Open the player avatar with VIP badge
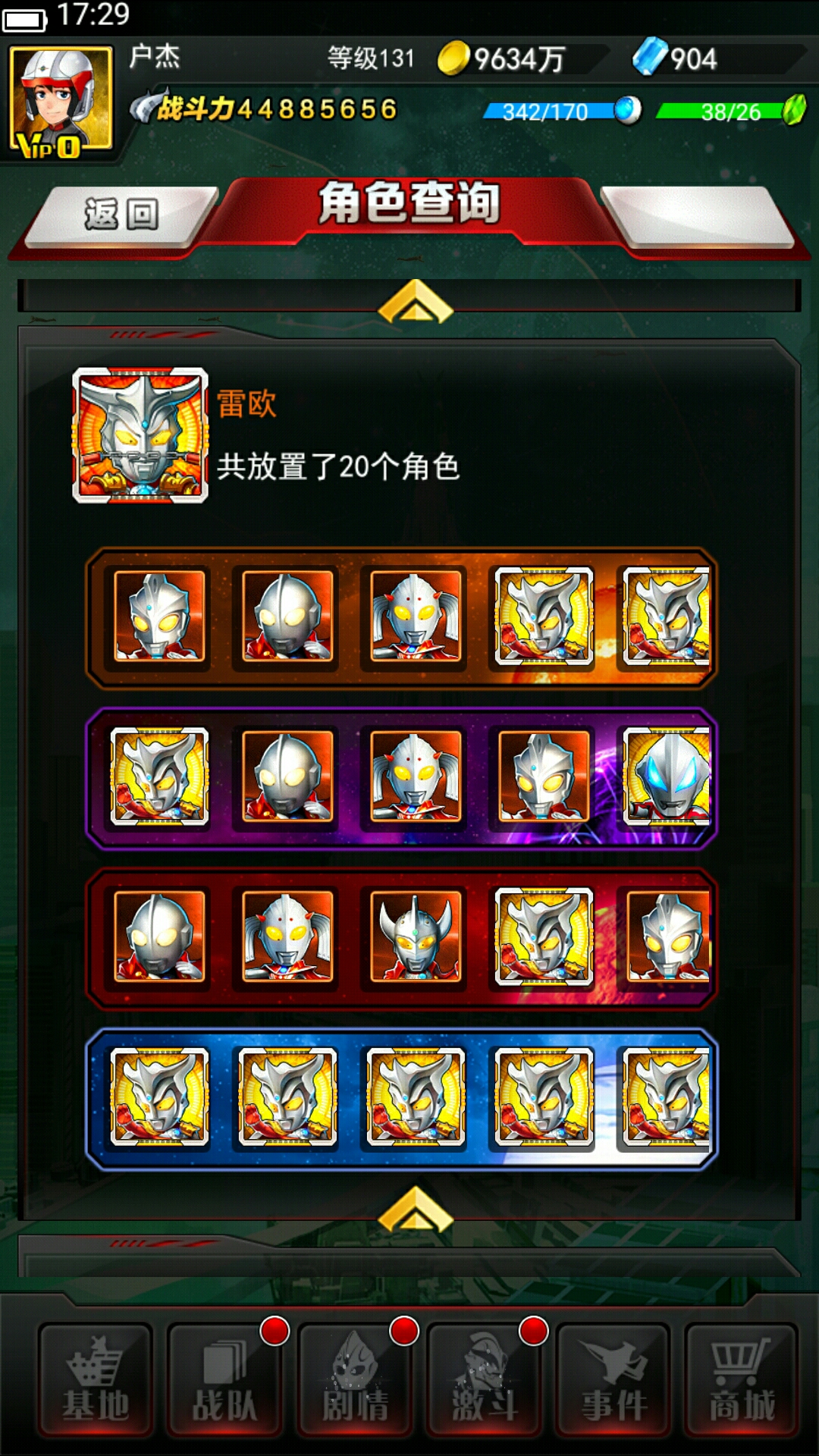Viewport: 819px width, 1456px height. (x=61, y=101)
